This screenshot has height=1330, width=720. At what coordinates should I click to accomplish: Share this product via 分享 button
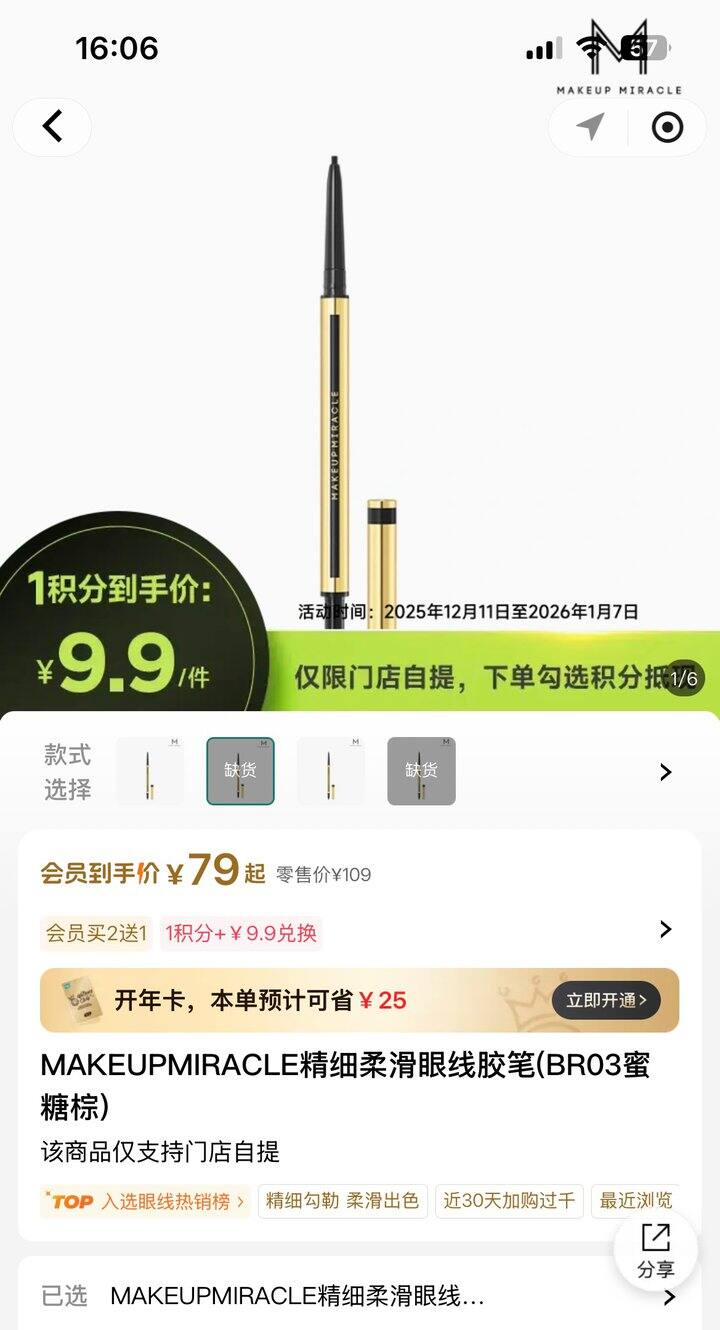click(656, 1250)
